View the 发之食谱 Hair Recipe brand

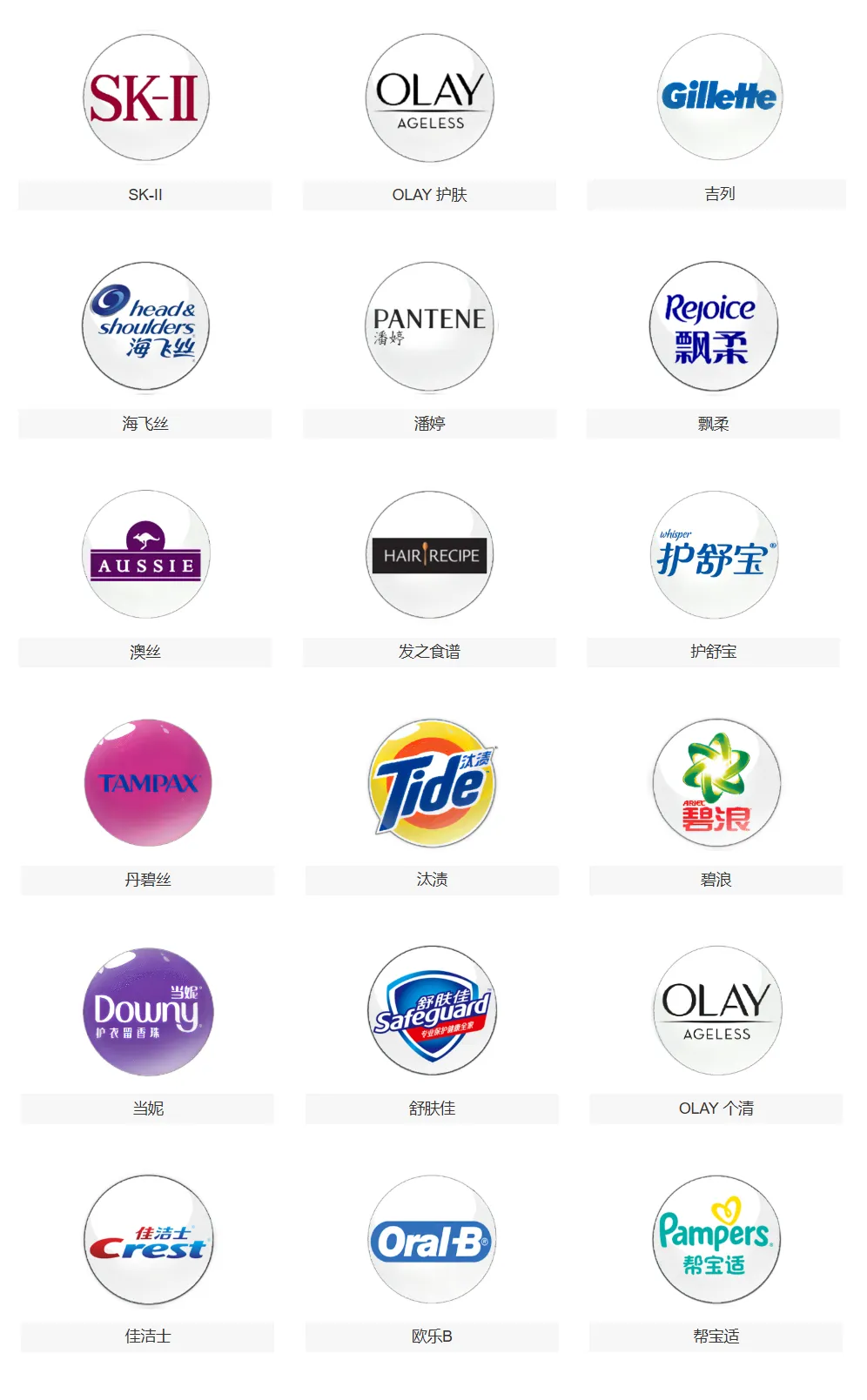429,555
